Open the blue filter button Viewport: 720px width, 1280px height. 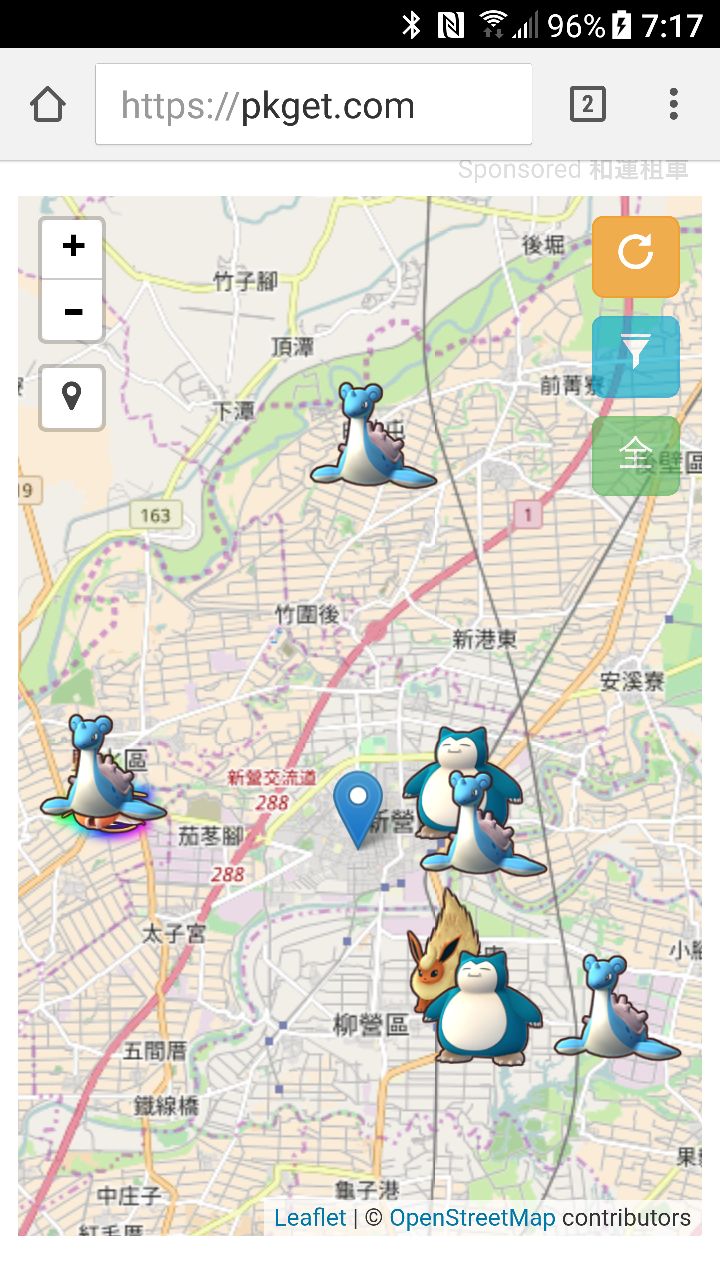(635, 356)
